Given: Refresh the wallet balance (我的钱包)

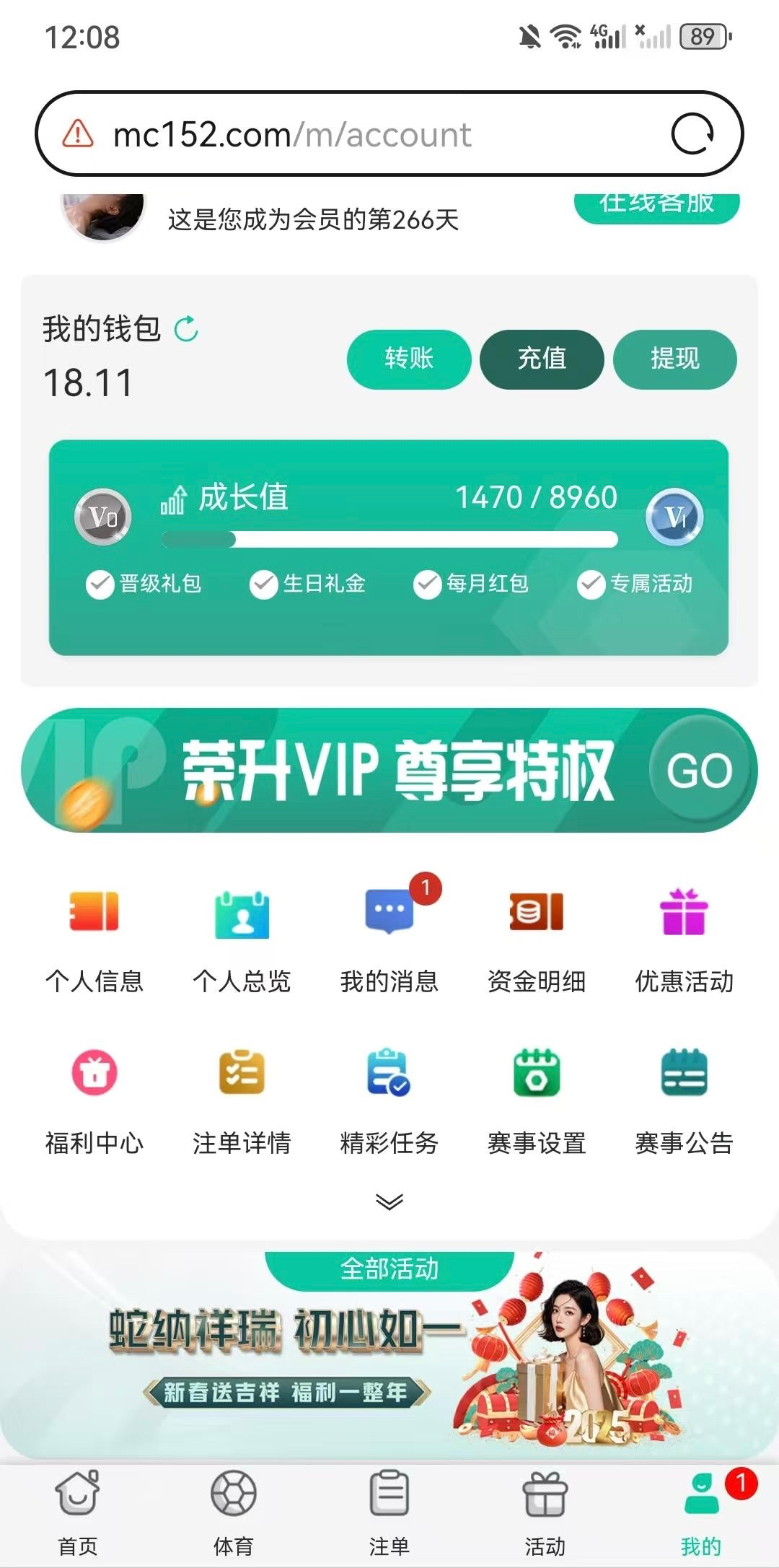Looking at the screenshot, I should (186, 329).
